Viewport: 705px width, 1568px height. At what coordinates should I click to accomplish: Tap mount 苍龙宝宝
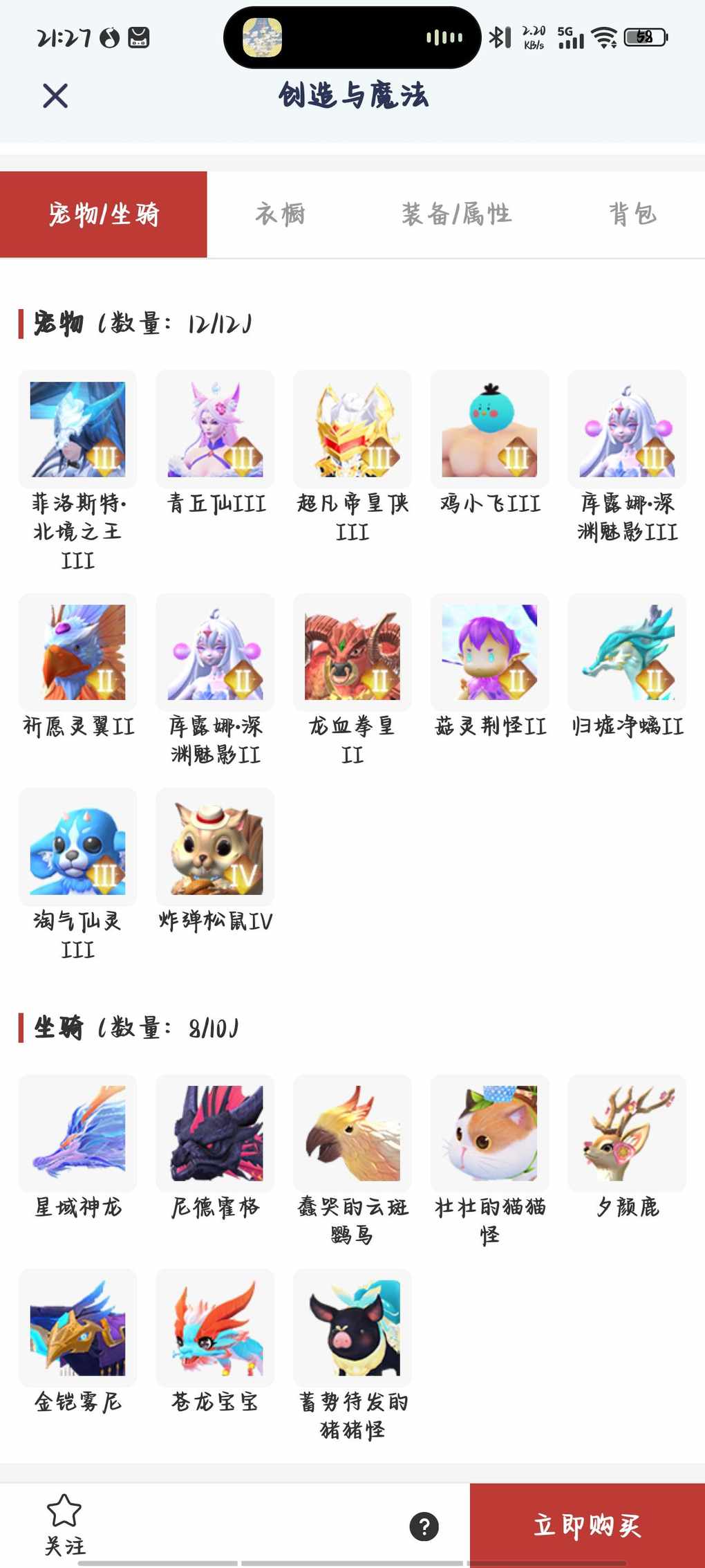(x=215, y=1327)
